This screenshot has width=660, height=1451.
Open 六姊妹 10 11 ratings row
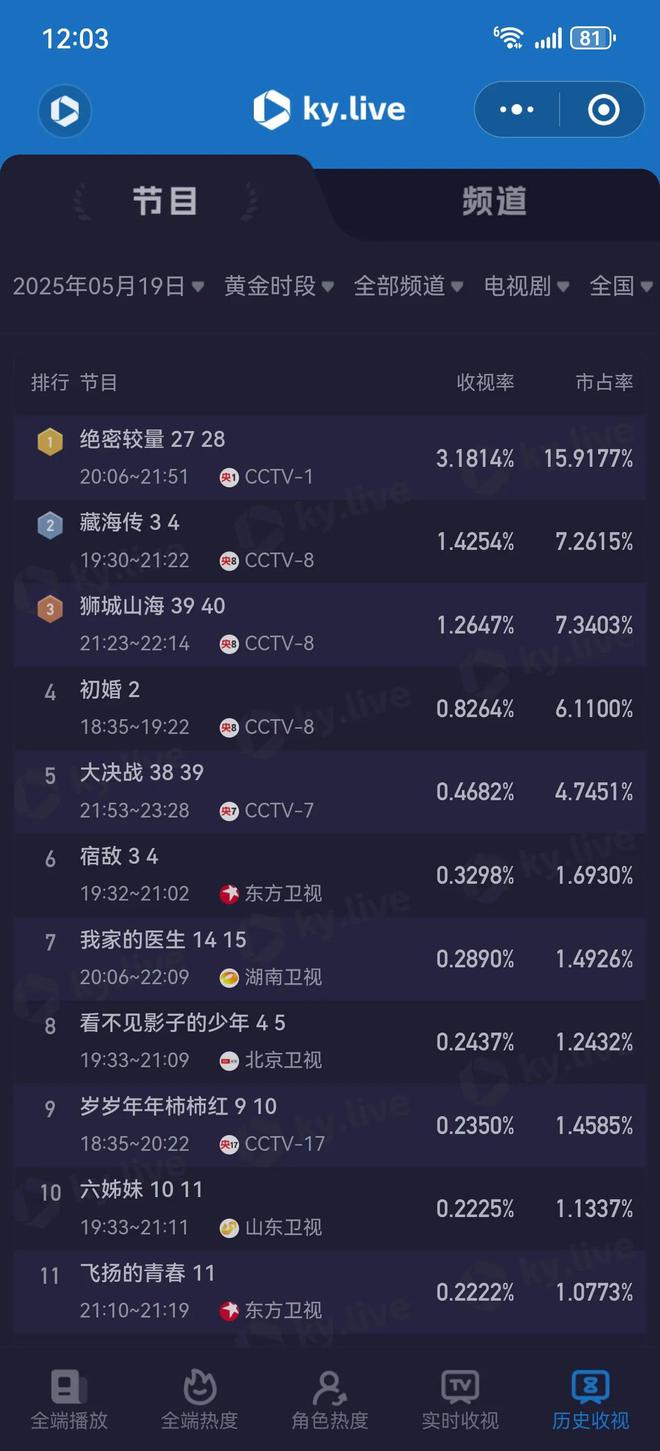click(x=330, y=1208)
